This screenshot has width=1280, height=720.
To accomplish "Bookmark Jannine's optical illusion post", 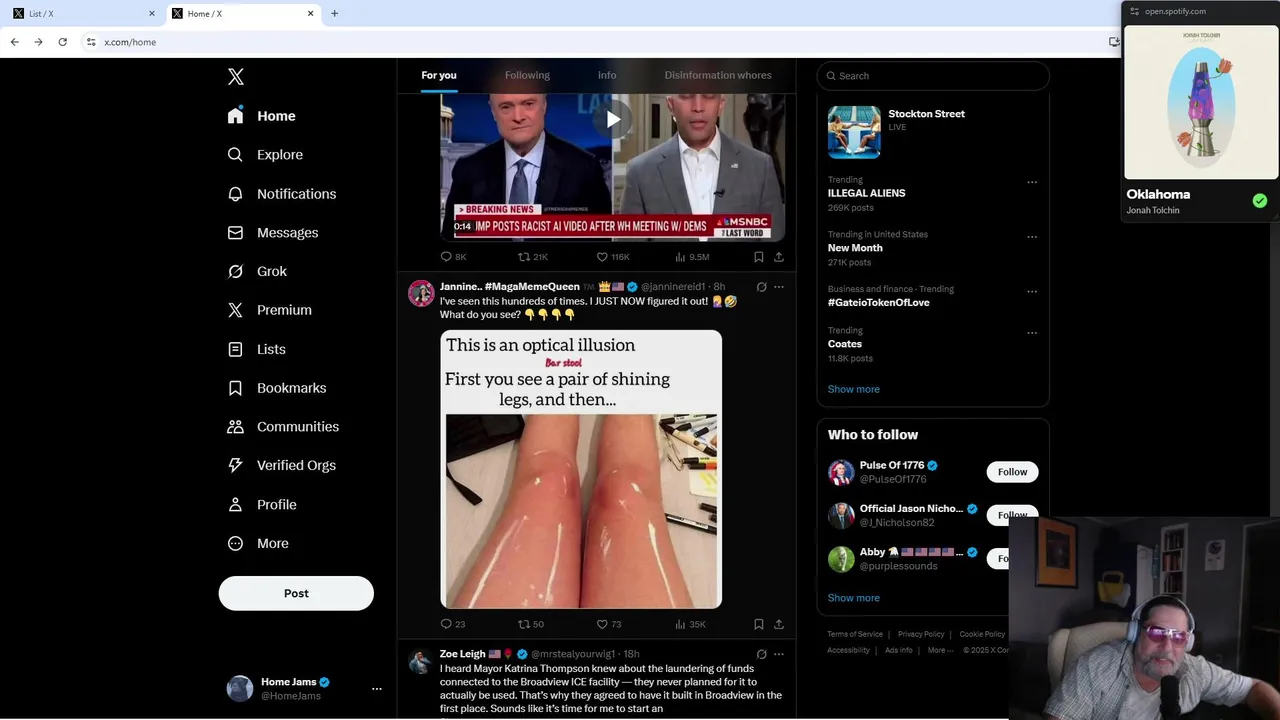I will [x=758, y=624].
